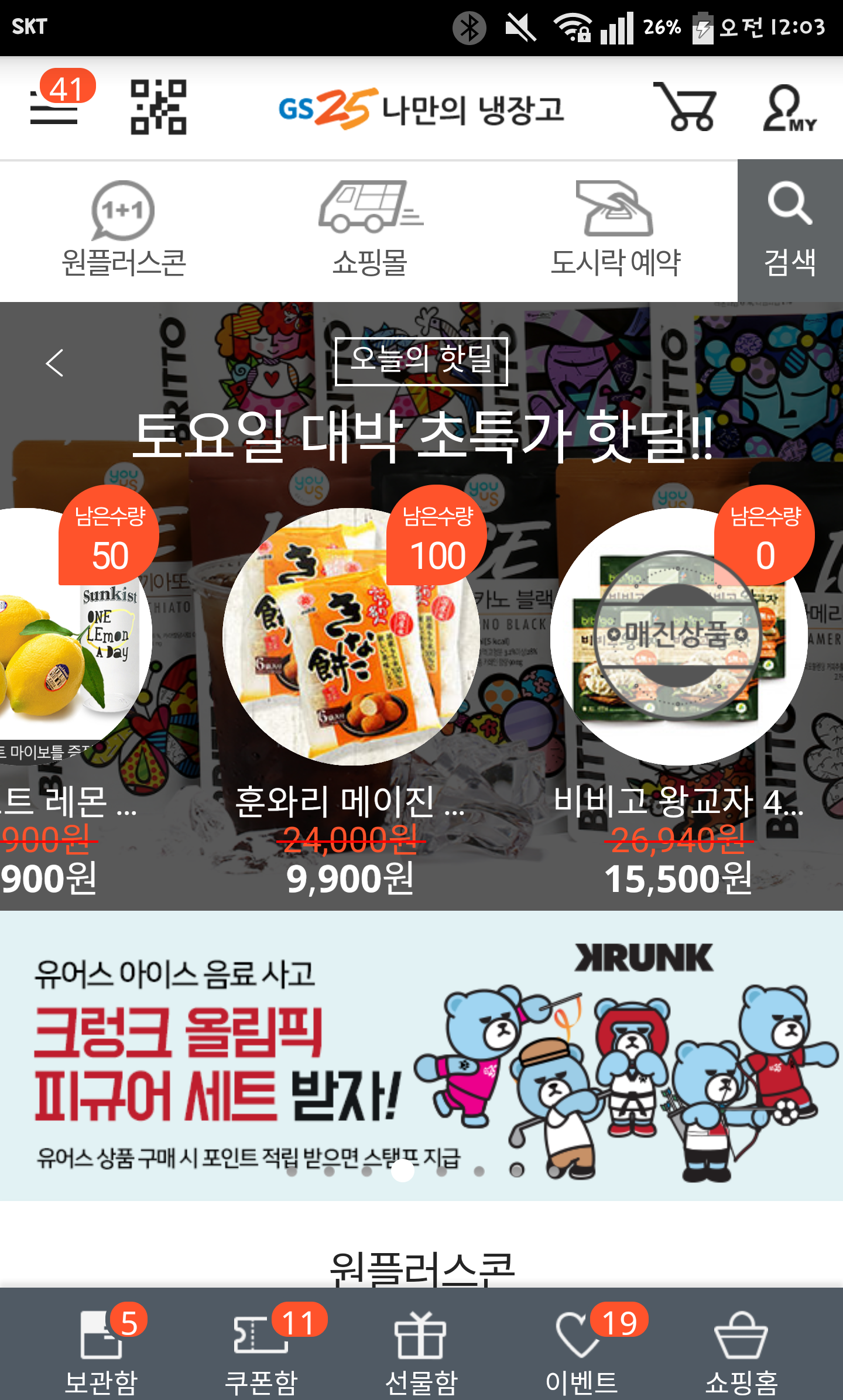The height and width of the screenshot is (1400, 843).
Task: Open the QR code scanner
Action: point(158,107)
